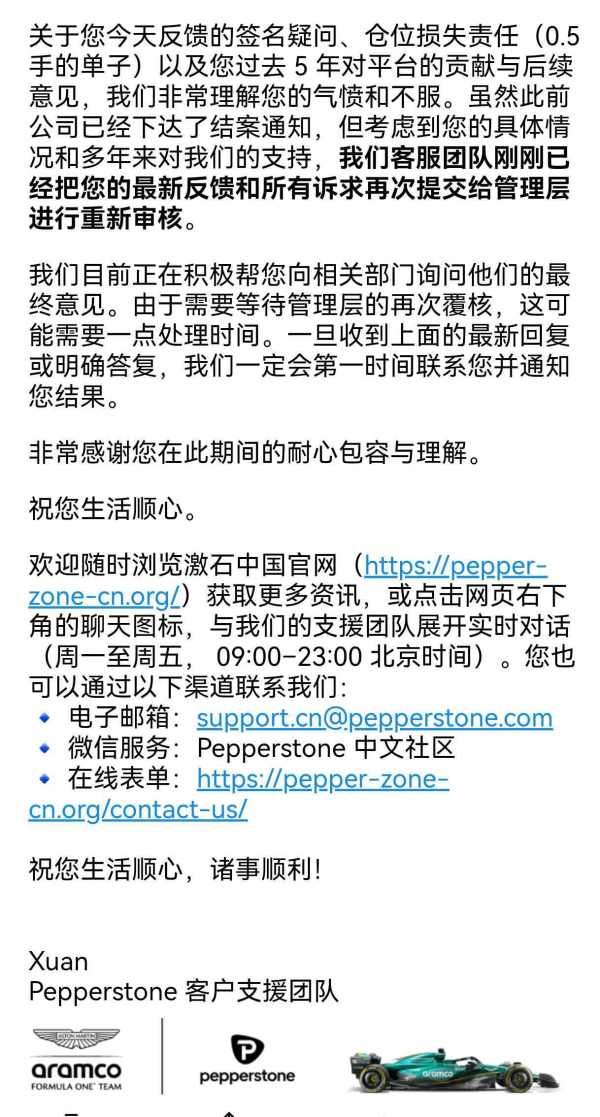Tap the support.cn@pepperstone.com email address

[x=375, y=717]
